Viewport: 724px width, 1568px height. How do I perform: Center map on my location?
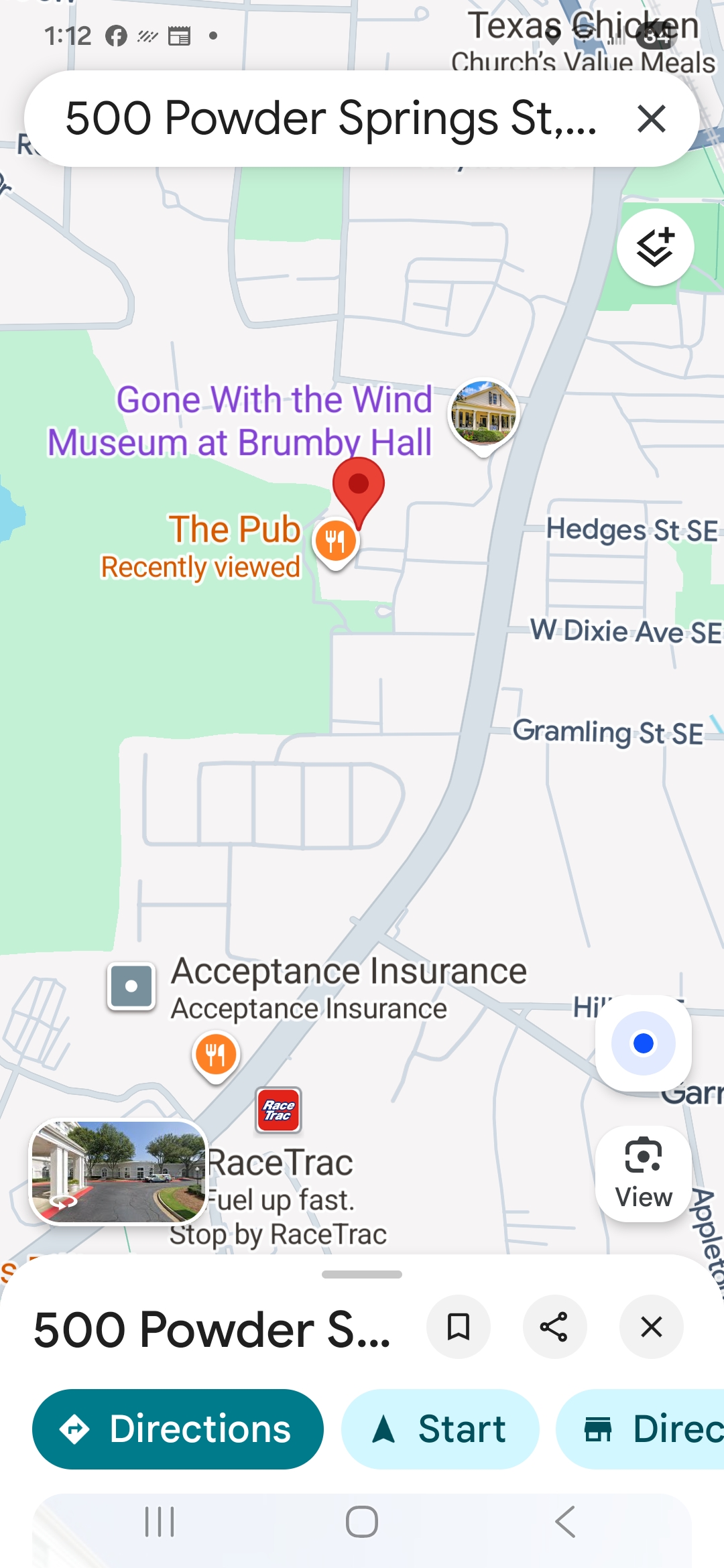click(x=643, y=1043)
